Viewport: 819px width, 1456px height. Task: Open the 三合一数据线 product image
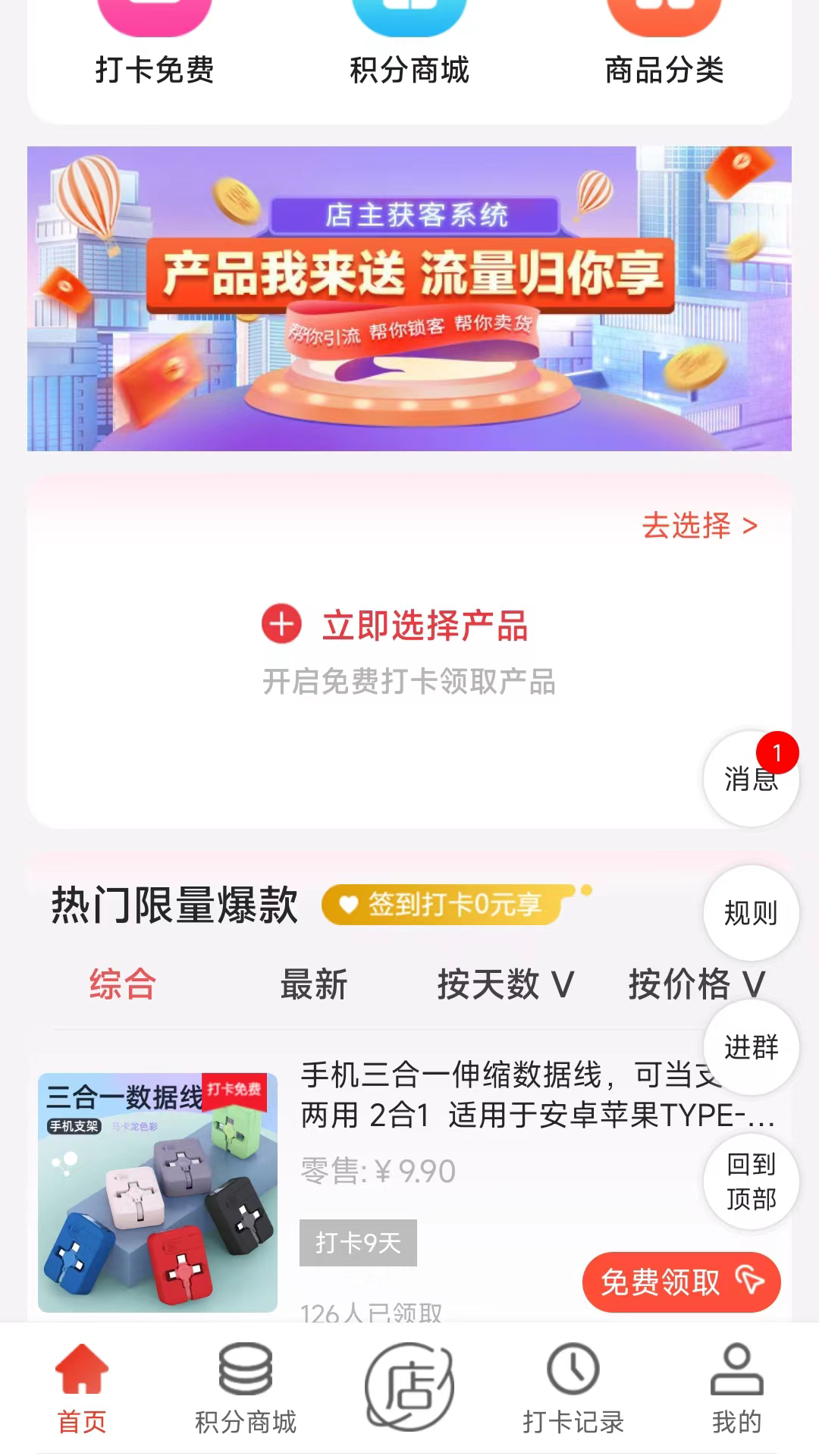(158, 1192)
